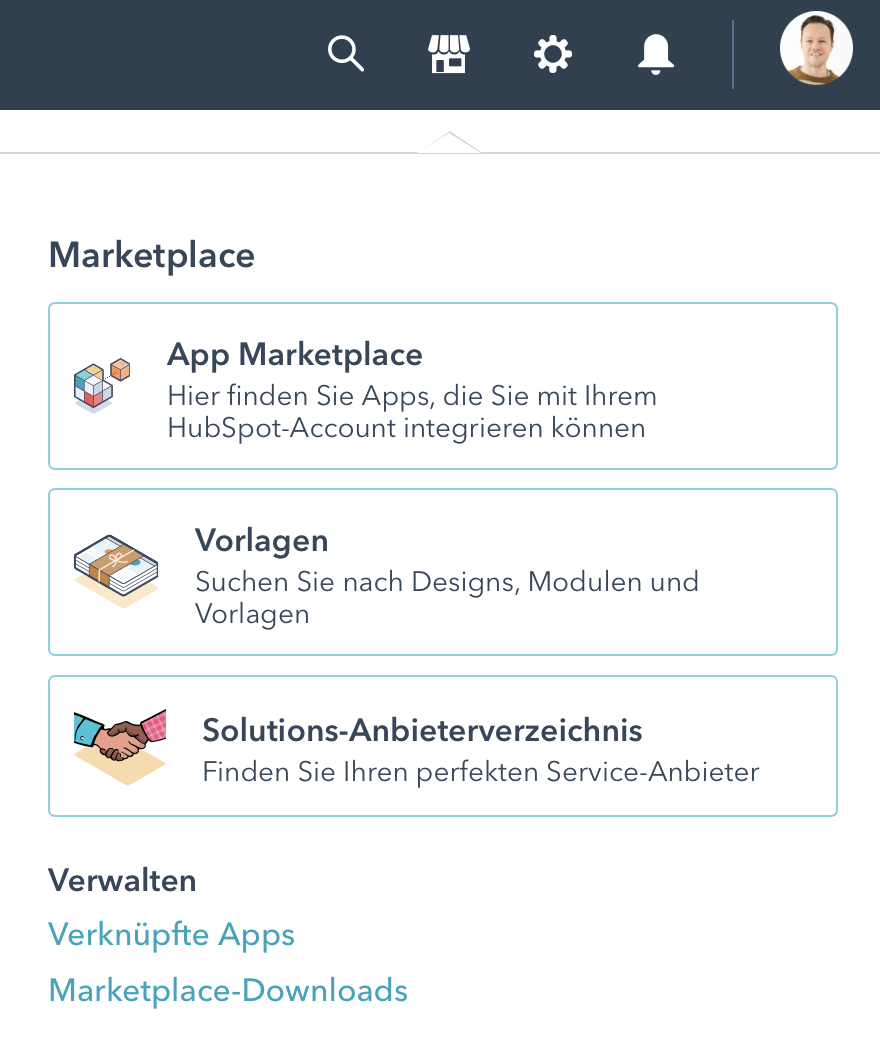Click the Marketplace storefront icon

point(449,54)
